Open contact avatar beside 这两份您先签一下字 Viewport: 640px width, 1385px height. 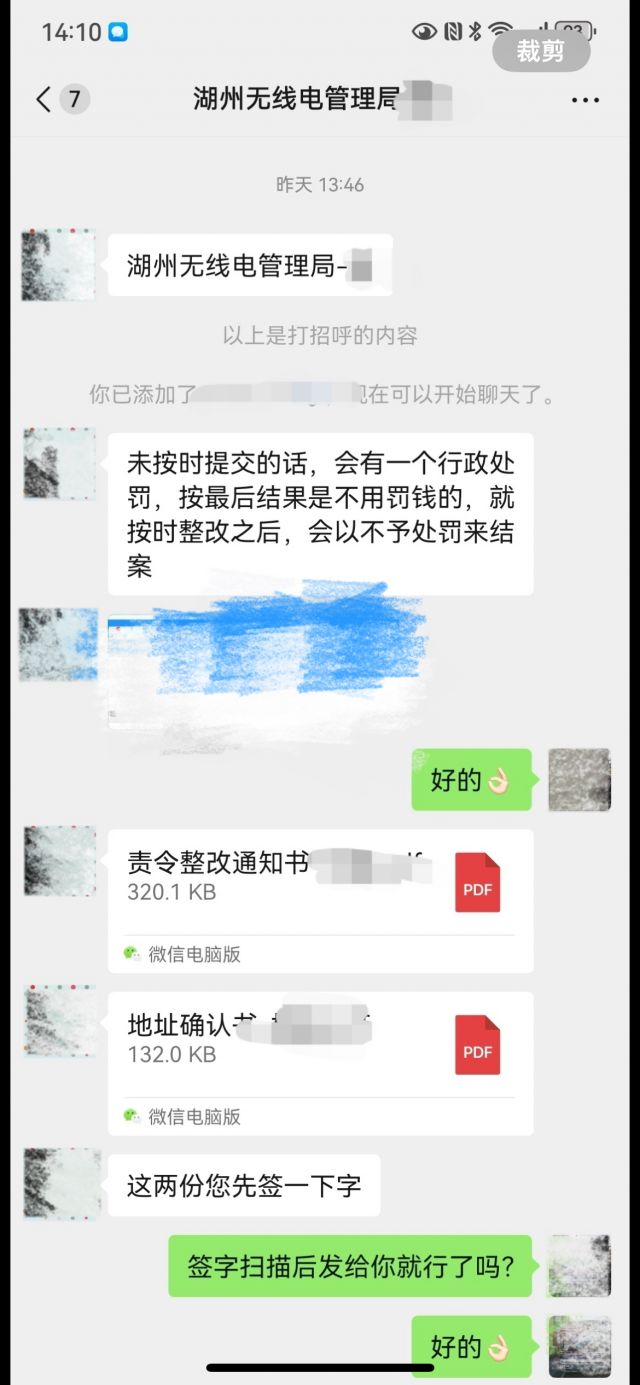(61, 1183)
